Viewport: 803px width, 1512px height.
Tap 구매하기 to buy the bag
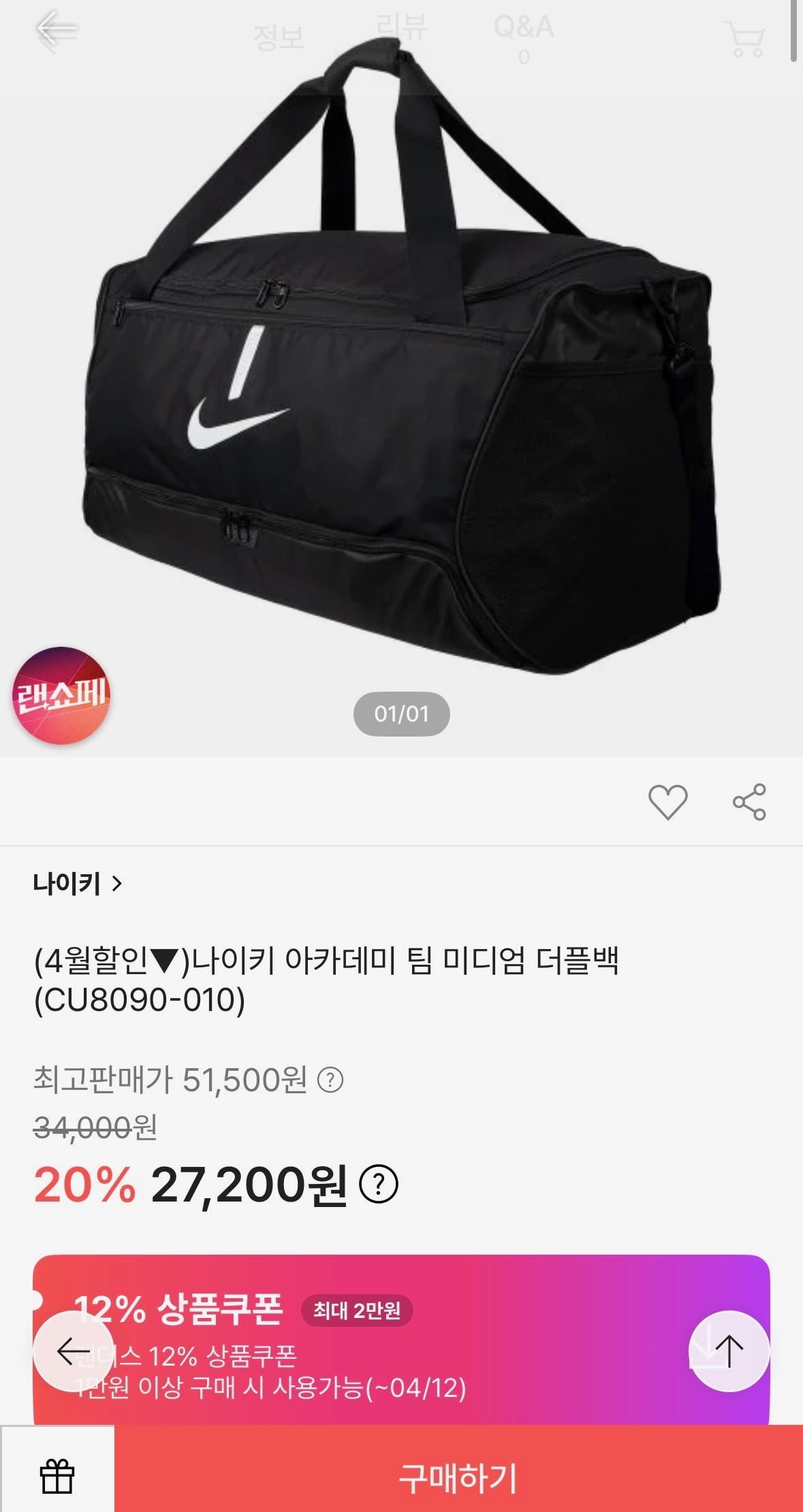tap(458, 1477)
